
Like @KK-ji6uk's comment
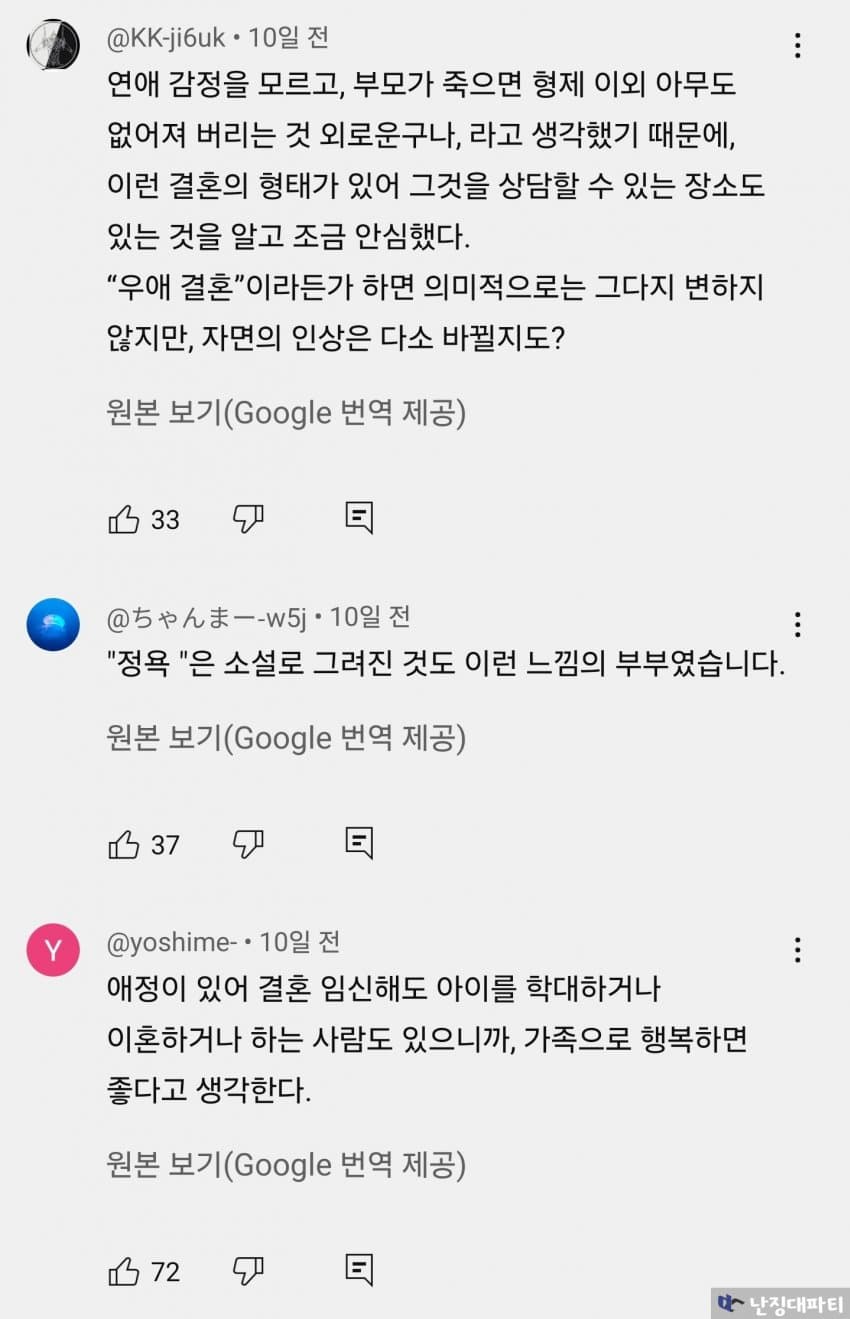(x=124, y=519)
